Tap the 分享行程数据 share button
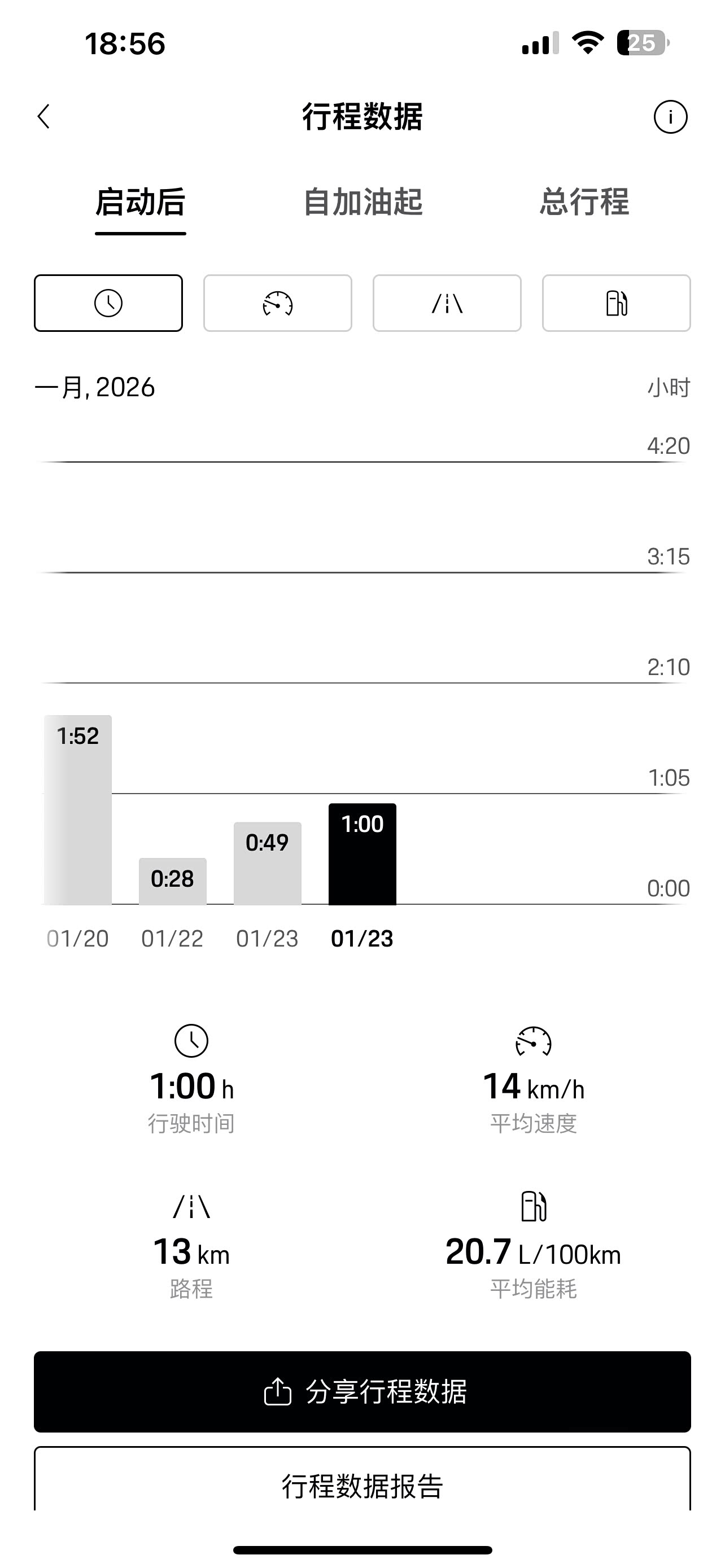This screenshot has width=725, height=1568. click(362, 1391)
